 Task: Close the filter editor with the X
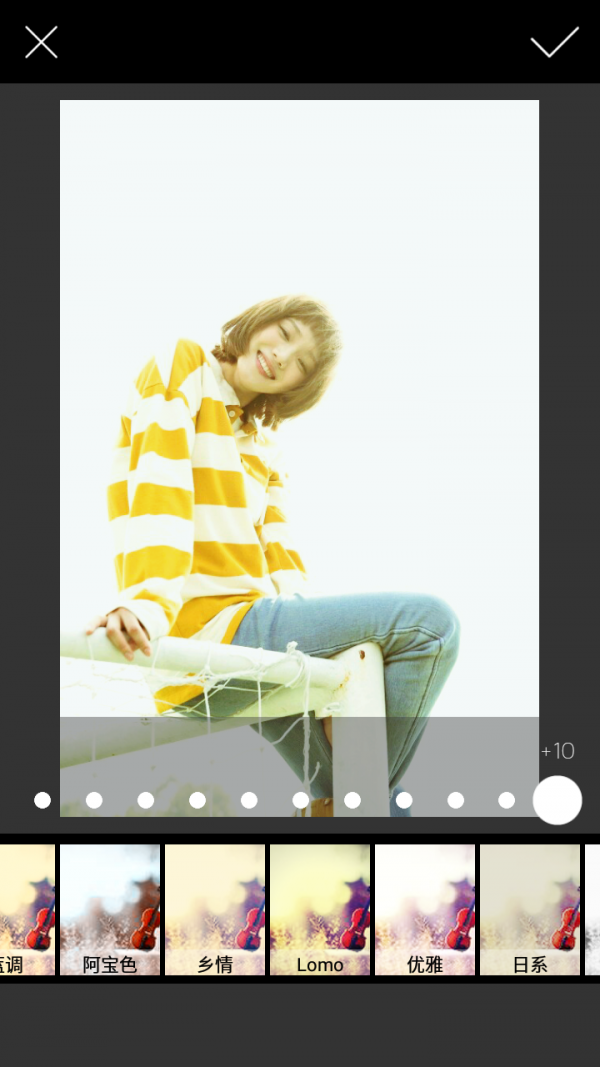click(x=41, y=42)
